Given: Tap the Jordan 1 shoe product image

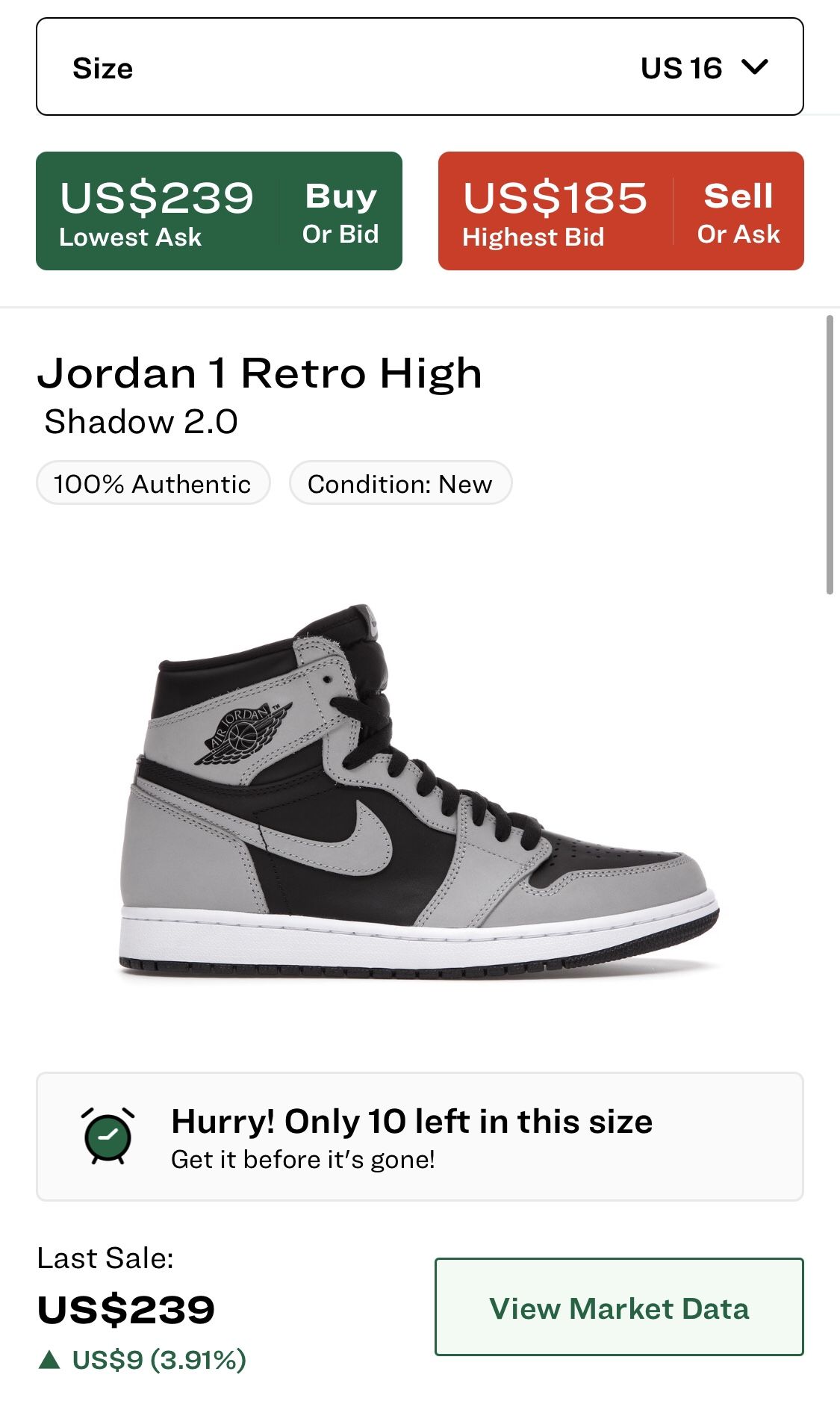Looking at the screenshot, I should [x=418, y=792].
